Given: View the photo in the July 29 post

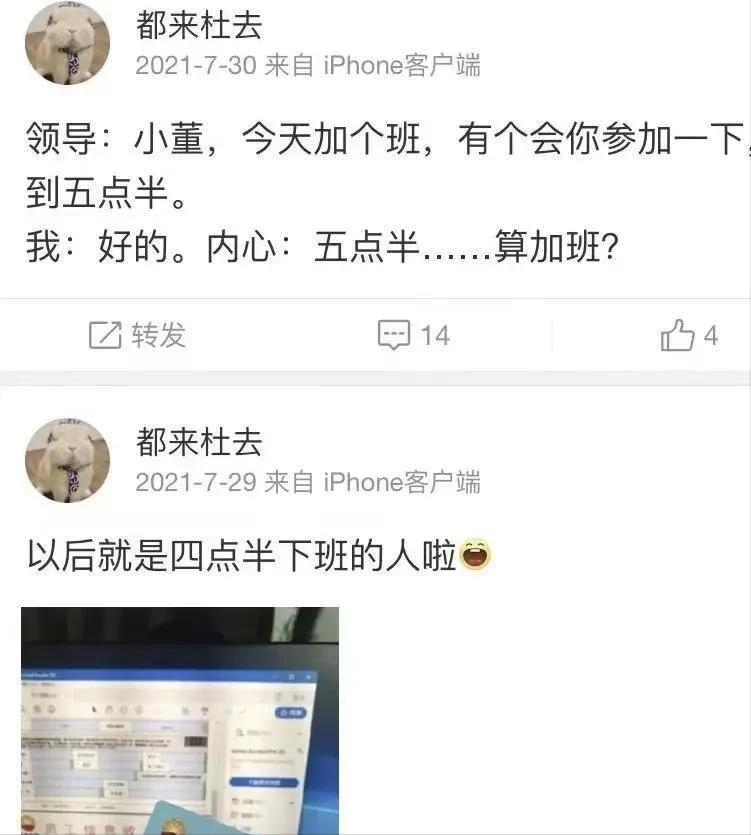Looking at the screenshot, I should tap(180, 720).
